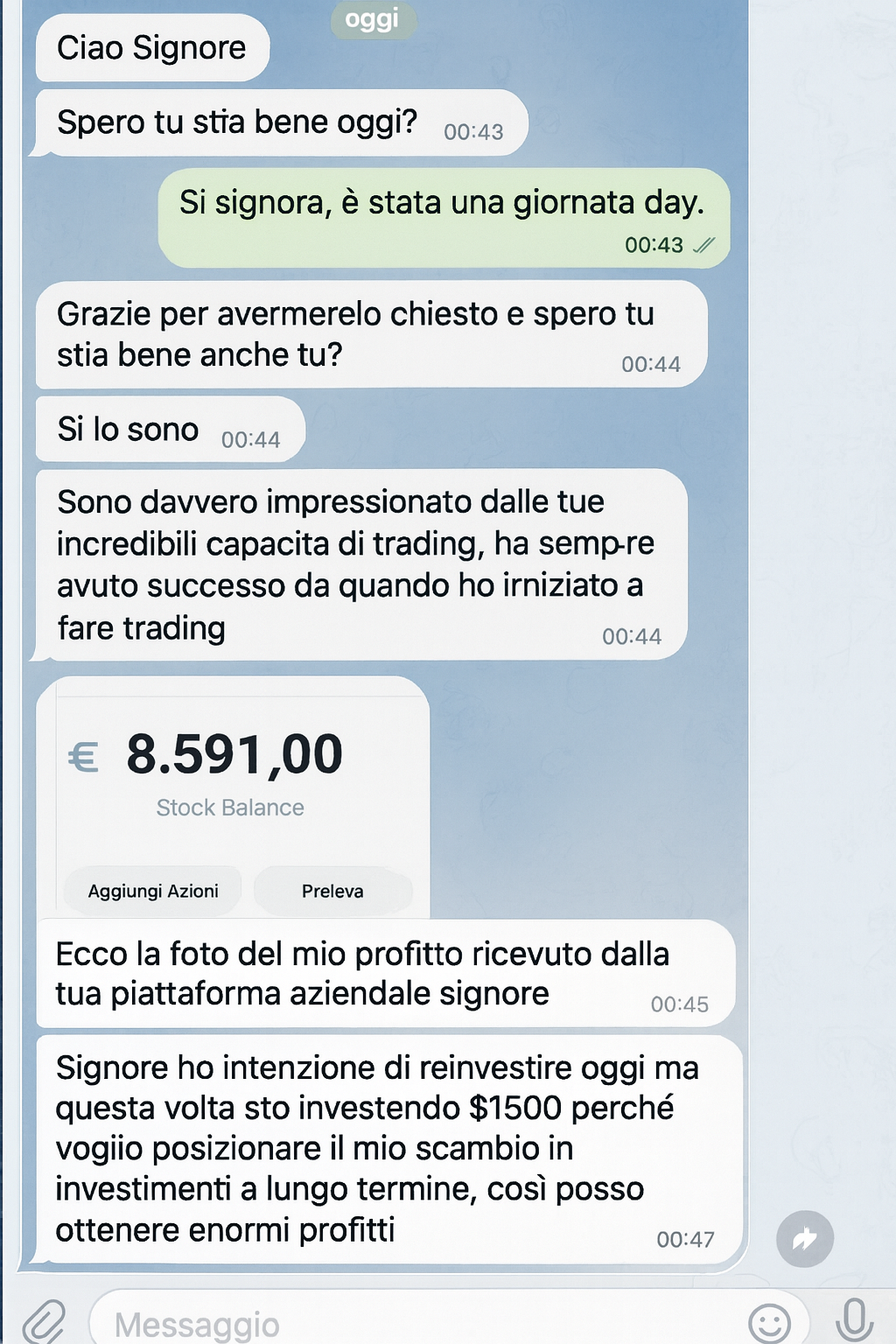Open the Stock Balance photo message
Image resolution: width=896 pixels, height=1344 pixels.
click(233, 796)
